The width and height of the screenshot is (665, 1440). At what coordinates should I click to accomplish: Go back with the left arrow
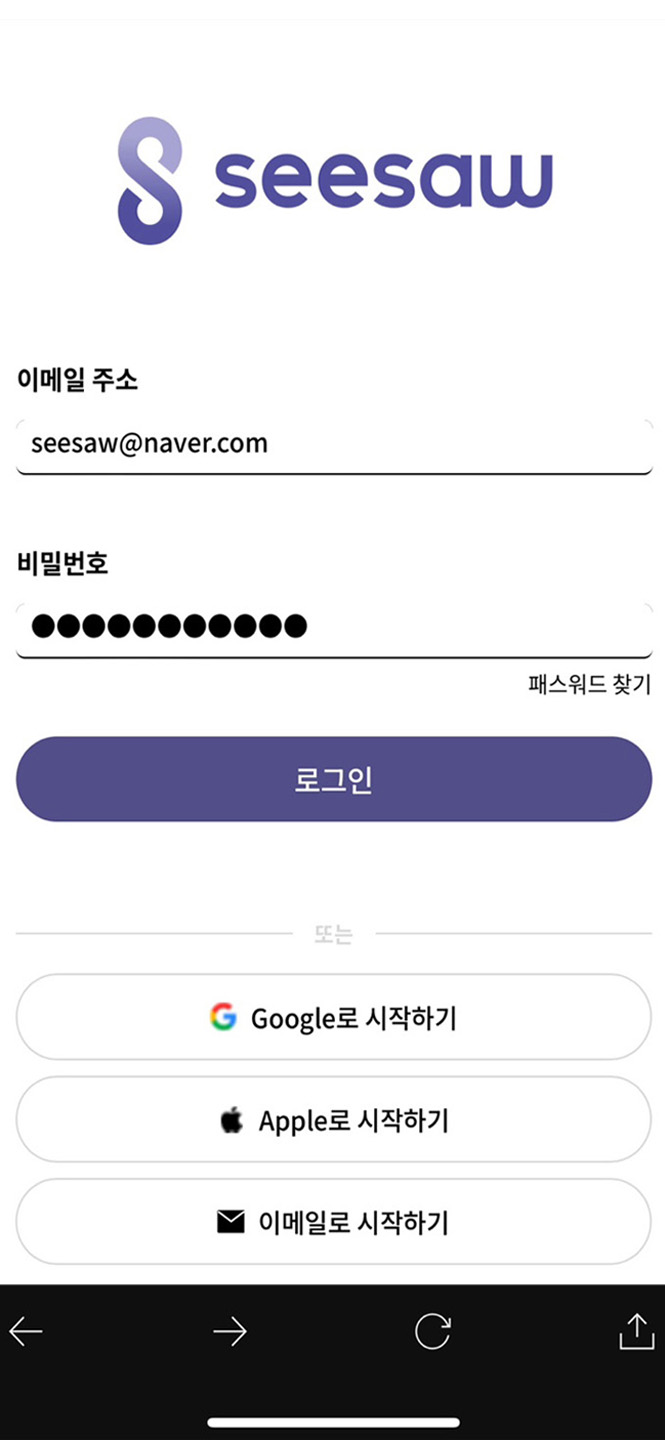[26, 1331]
